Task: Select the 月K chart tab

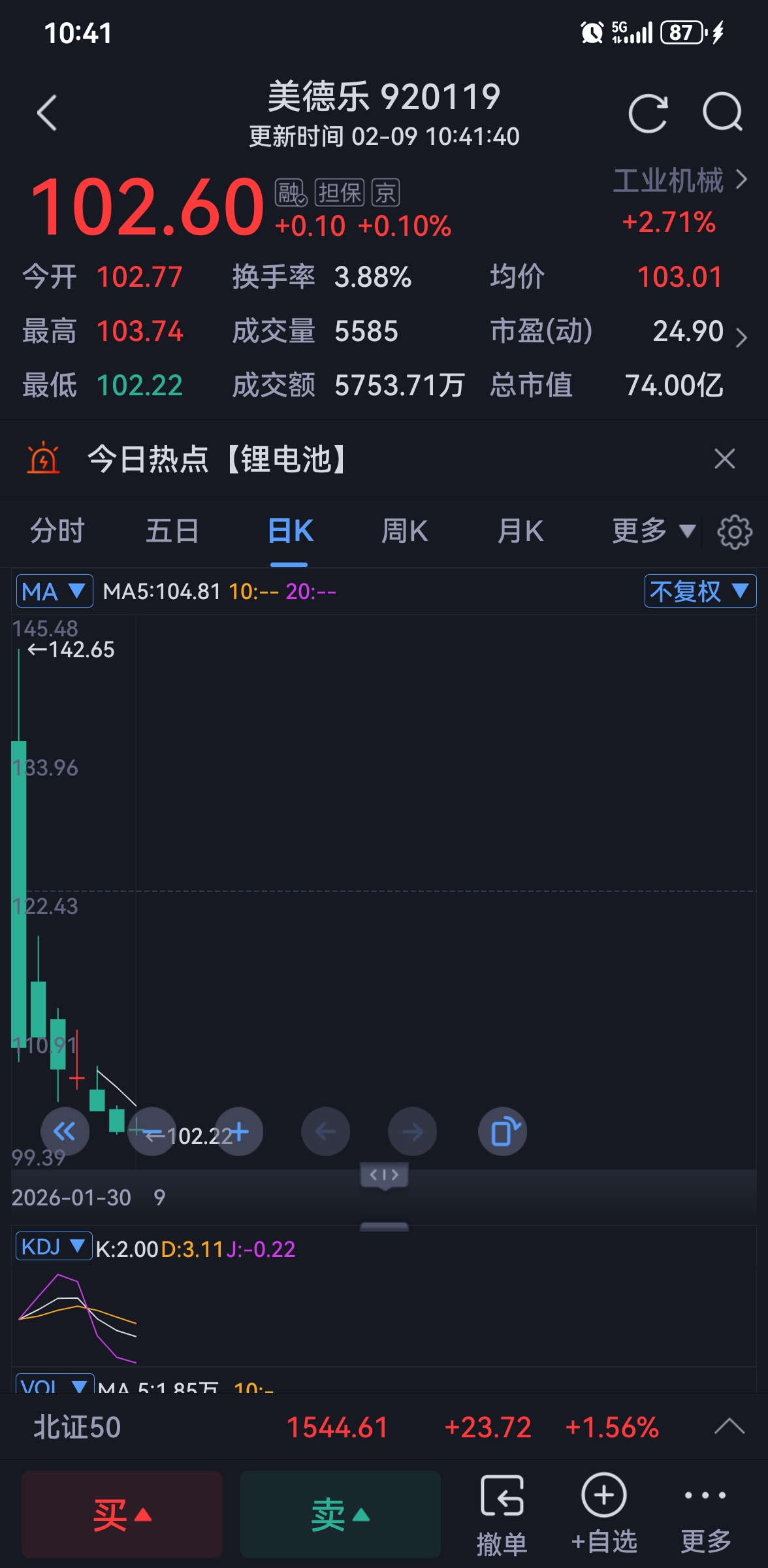Action: click(520, 531)
